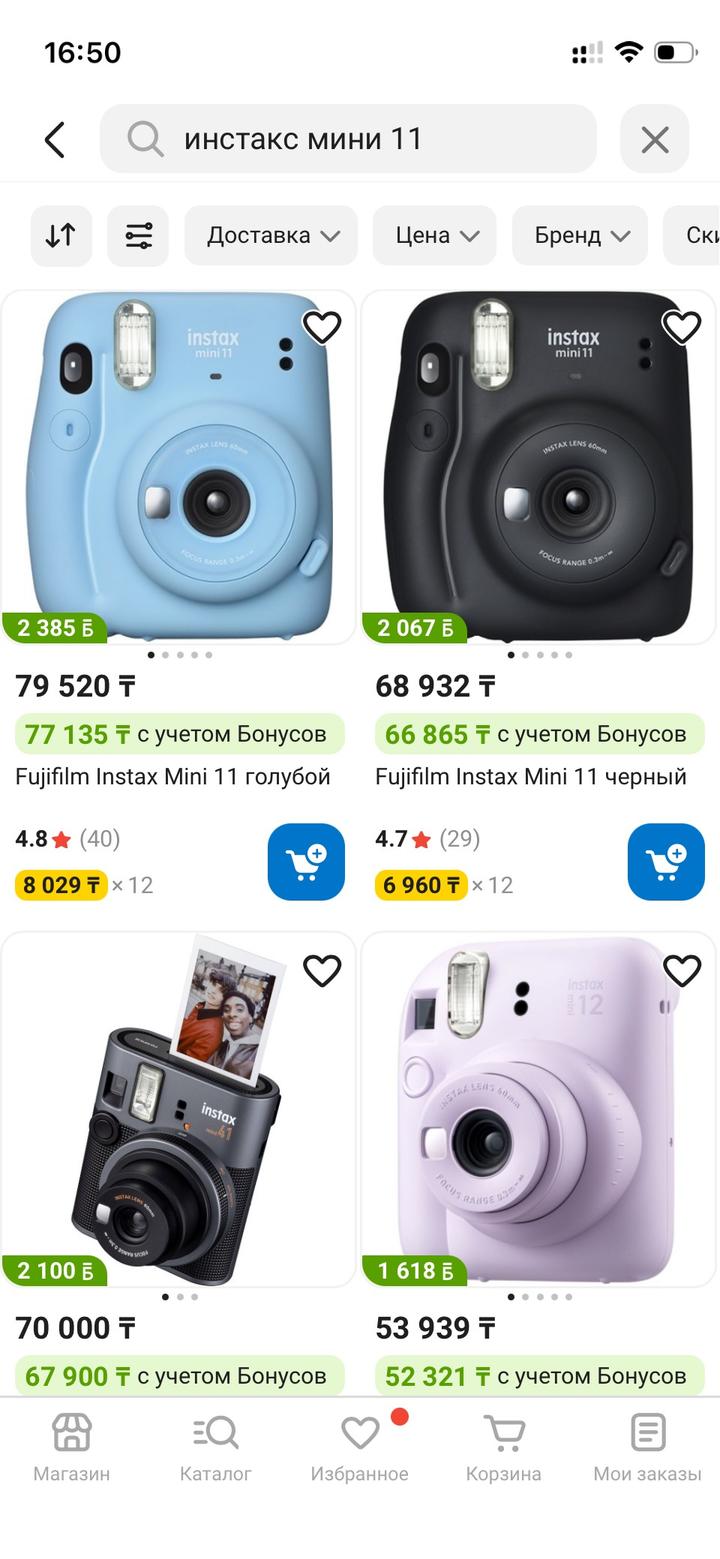Add Fujifilm Instax Mini 11 голубой to favorites
The width and height of the screenshot is (720, 1559).
[x=322, y=327]
